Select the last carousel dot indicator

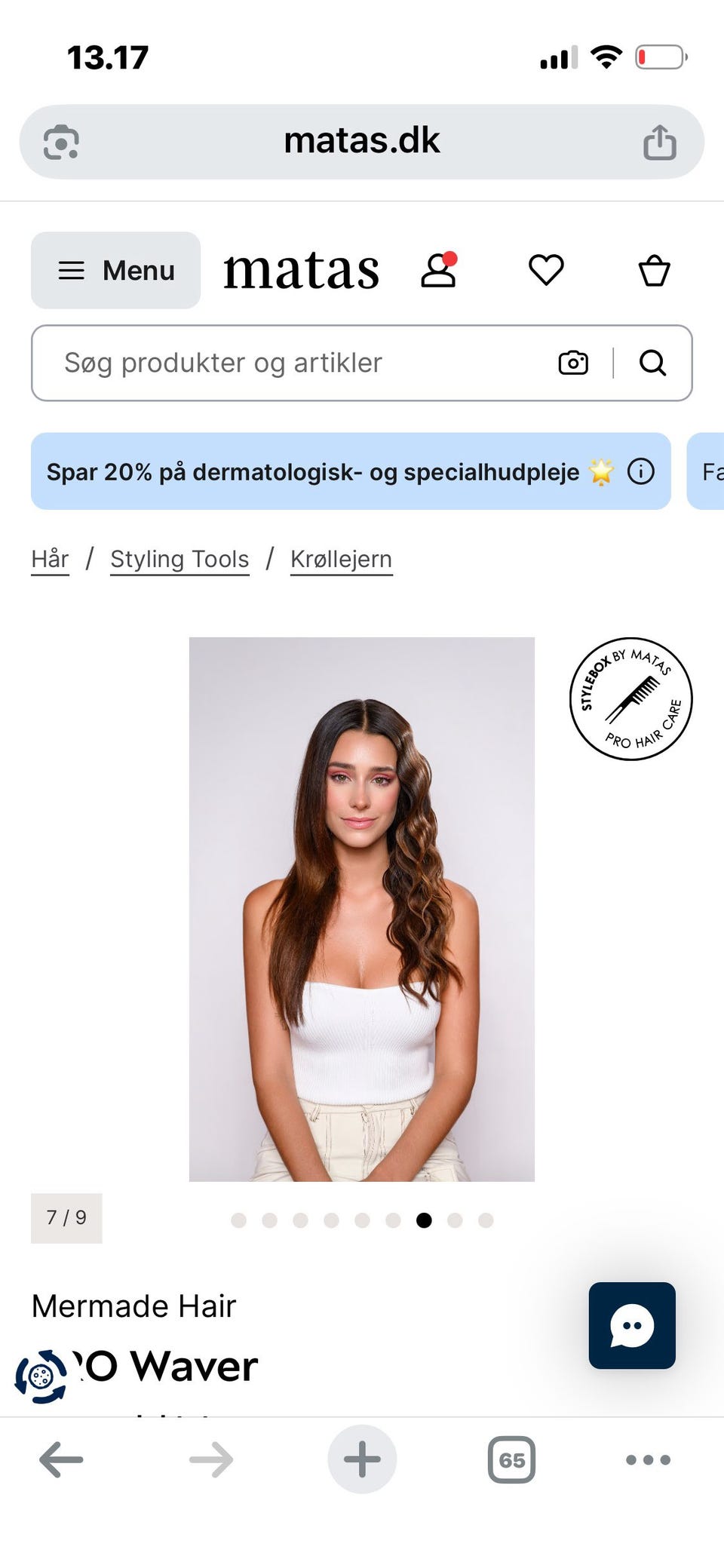click(x=486, y=1220)
